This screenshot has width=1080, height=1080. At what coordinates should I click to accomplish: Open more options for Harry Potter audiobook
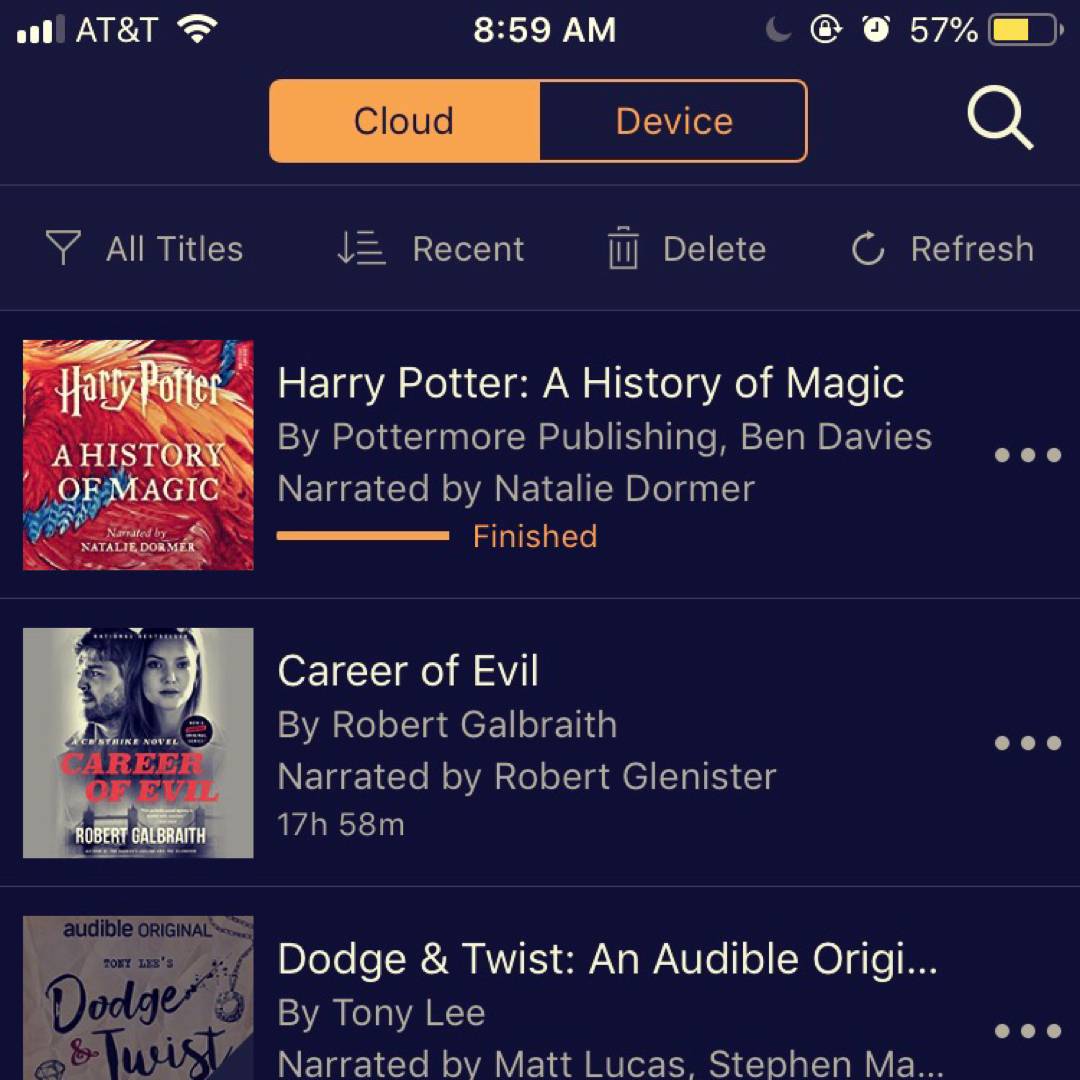pos(1027,455)
